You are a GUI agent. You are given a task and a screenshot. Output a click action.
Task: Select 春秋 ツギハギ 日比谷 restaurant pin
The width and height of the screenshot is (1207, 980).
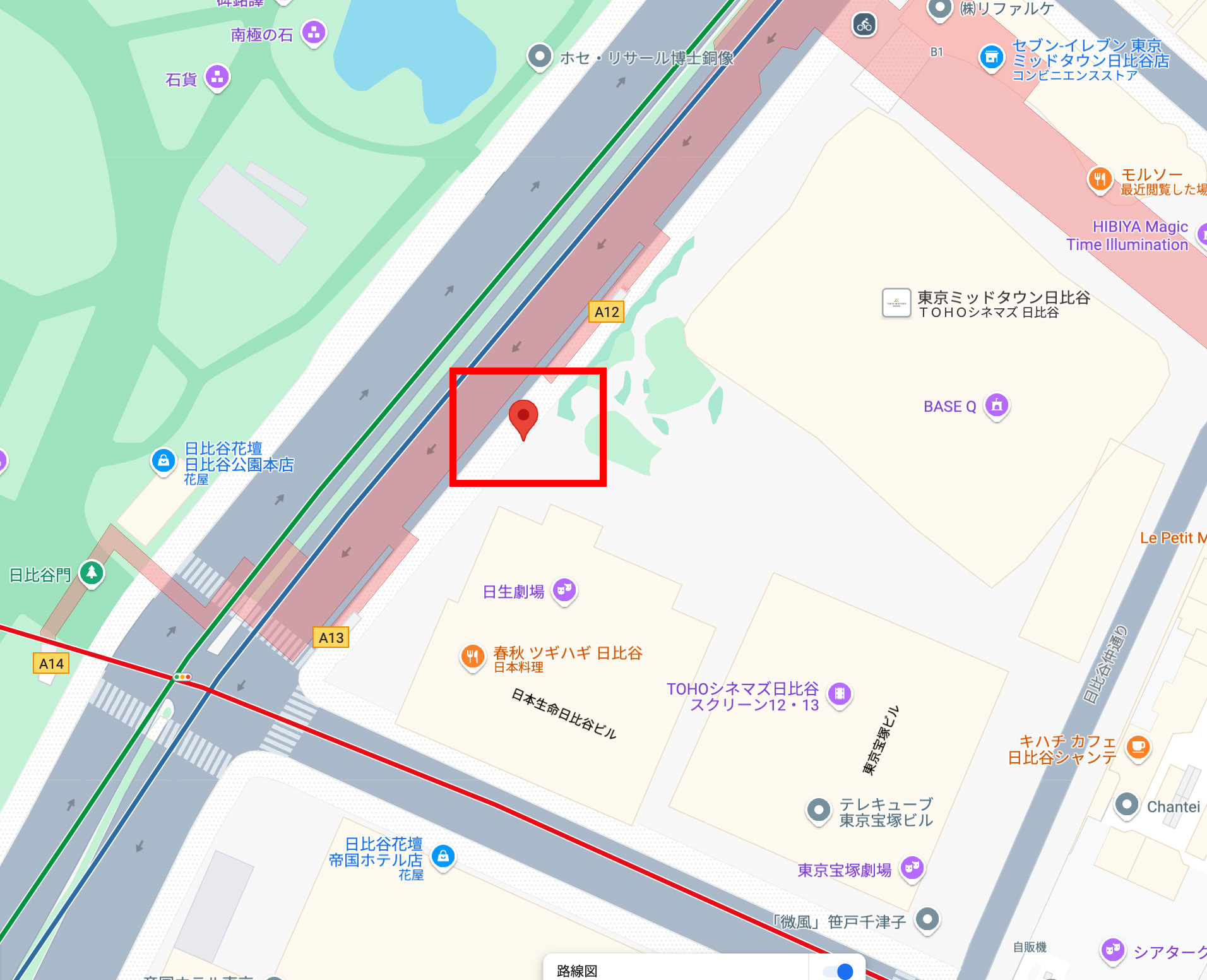(x=472, y=657)
